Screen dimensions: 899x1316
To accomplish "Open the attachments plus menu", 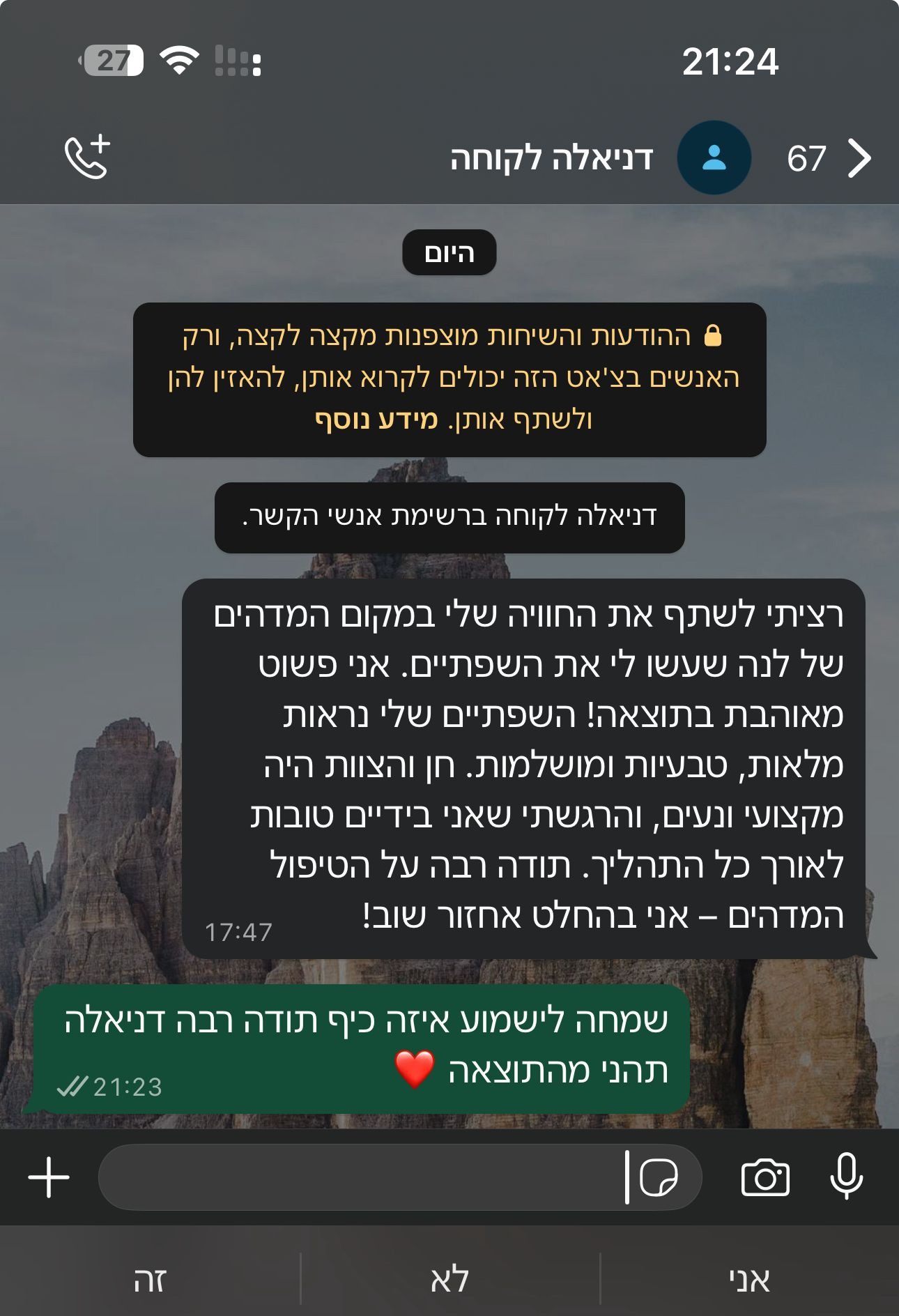I will click(49, 1177).
